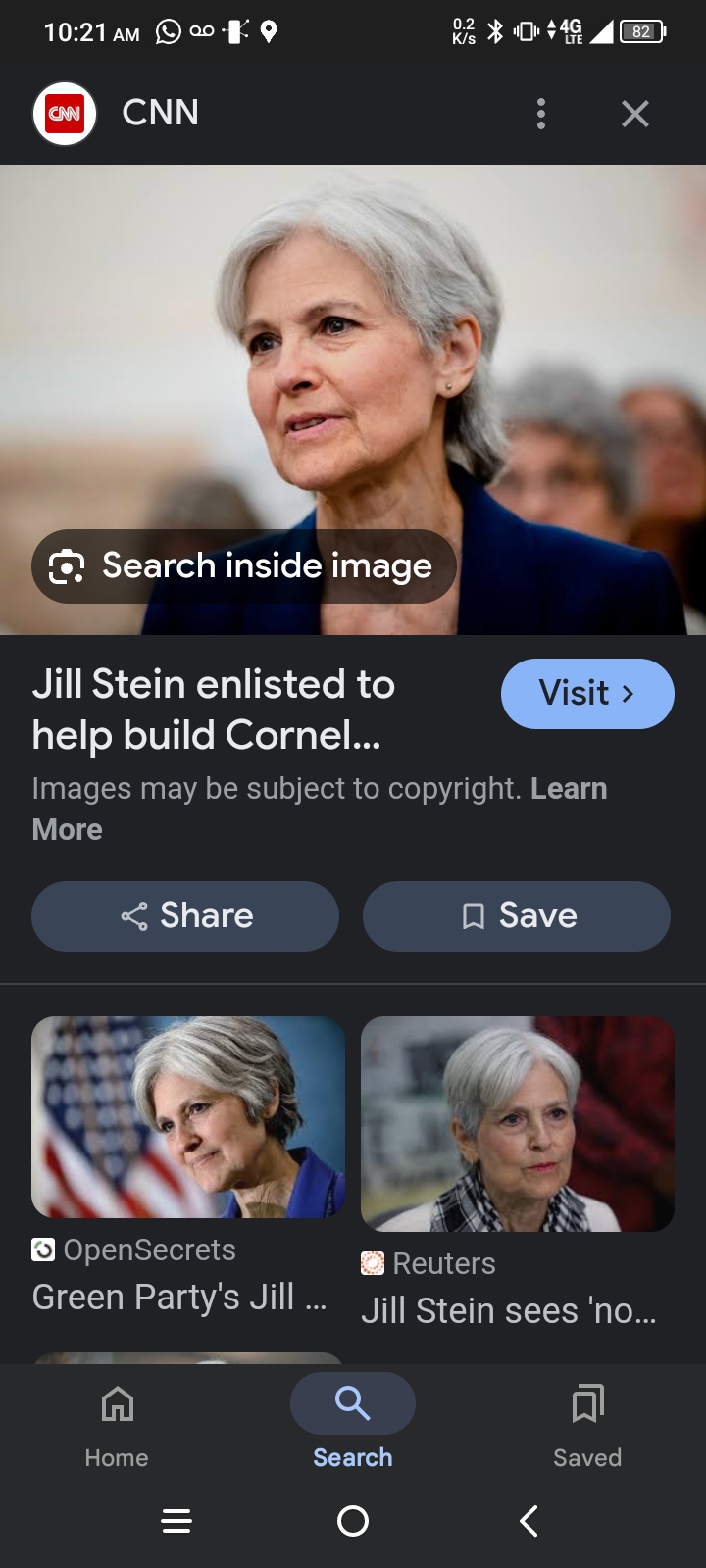
Task: Close the CNN image viewer
Action: [x=635, y=114]
